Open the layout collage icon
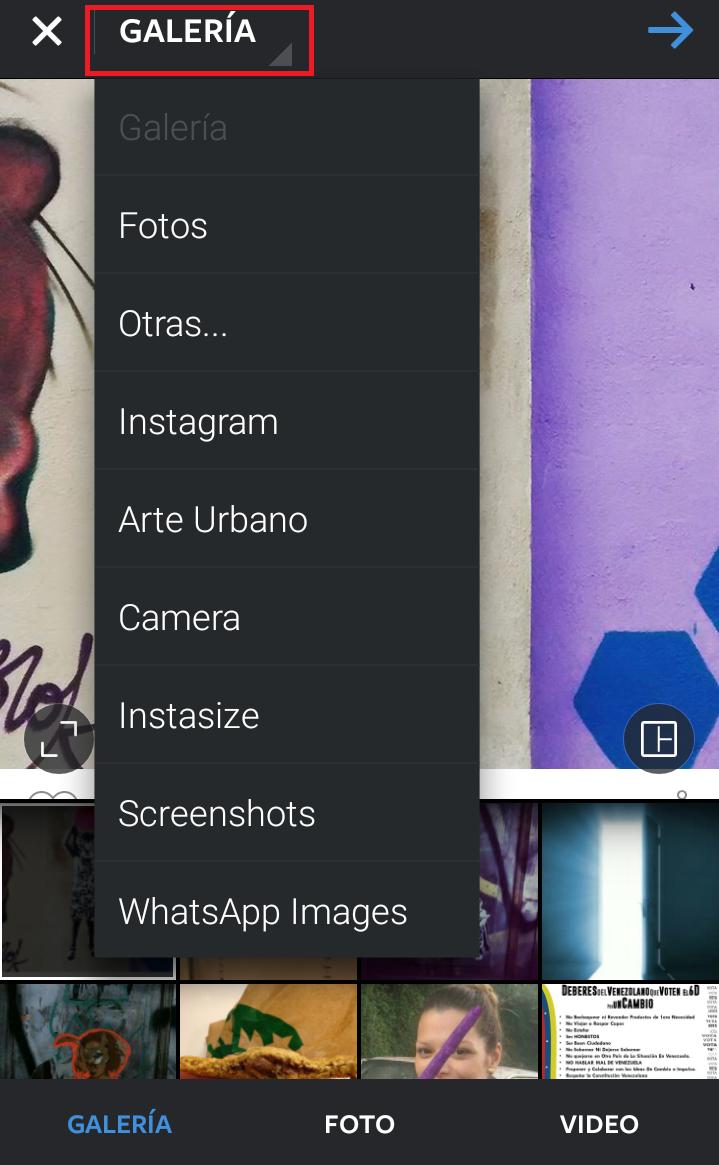This screenshot has width=719, height=1165. (659, 740)
